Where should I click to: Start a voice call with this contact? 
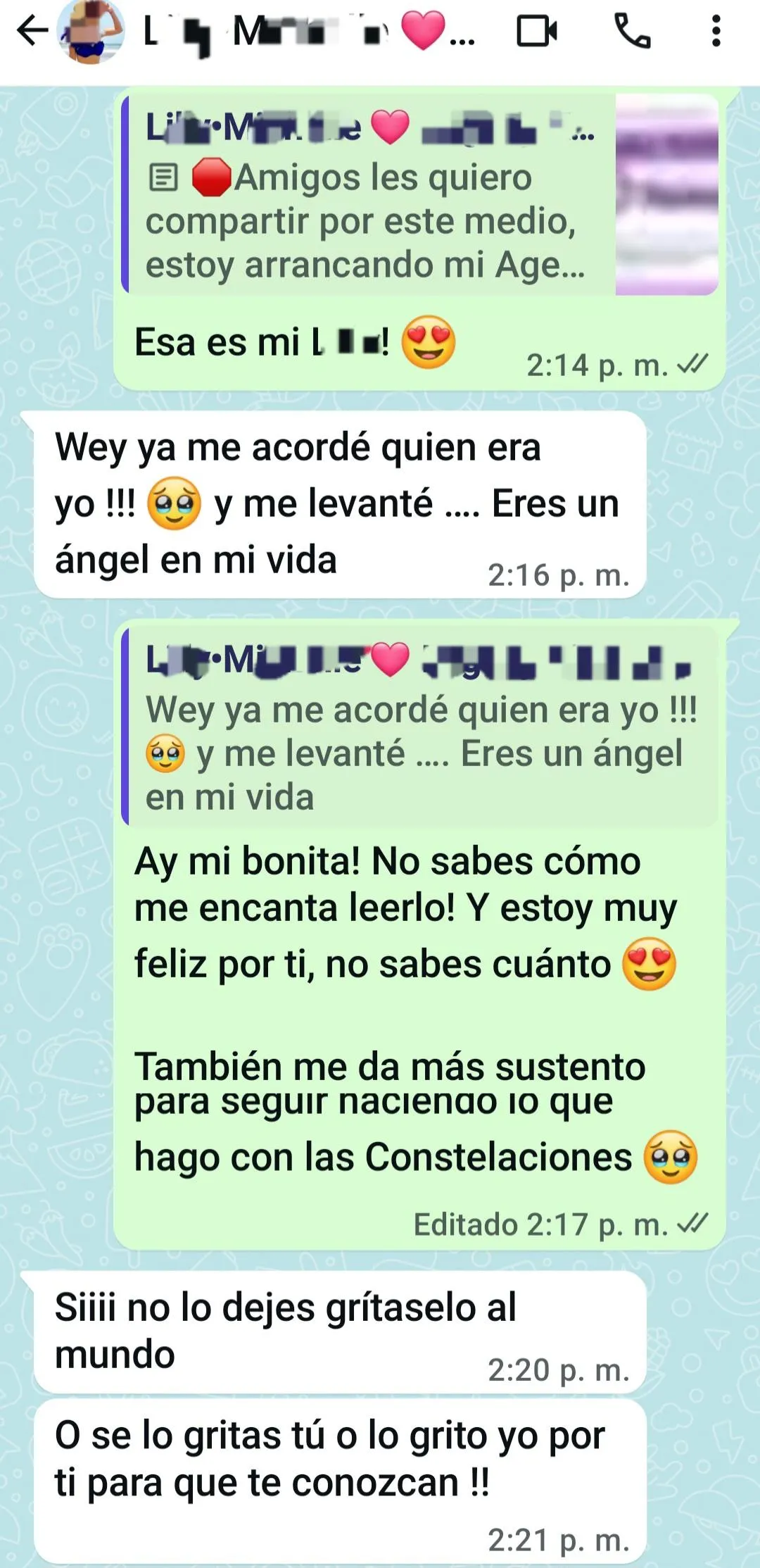[632, 32]
